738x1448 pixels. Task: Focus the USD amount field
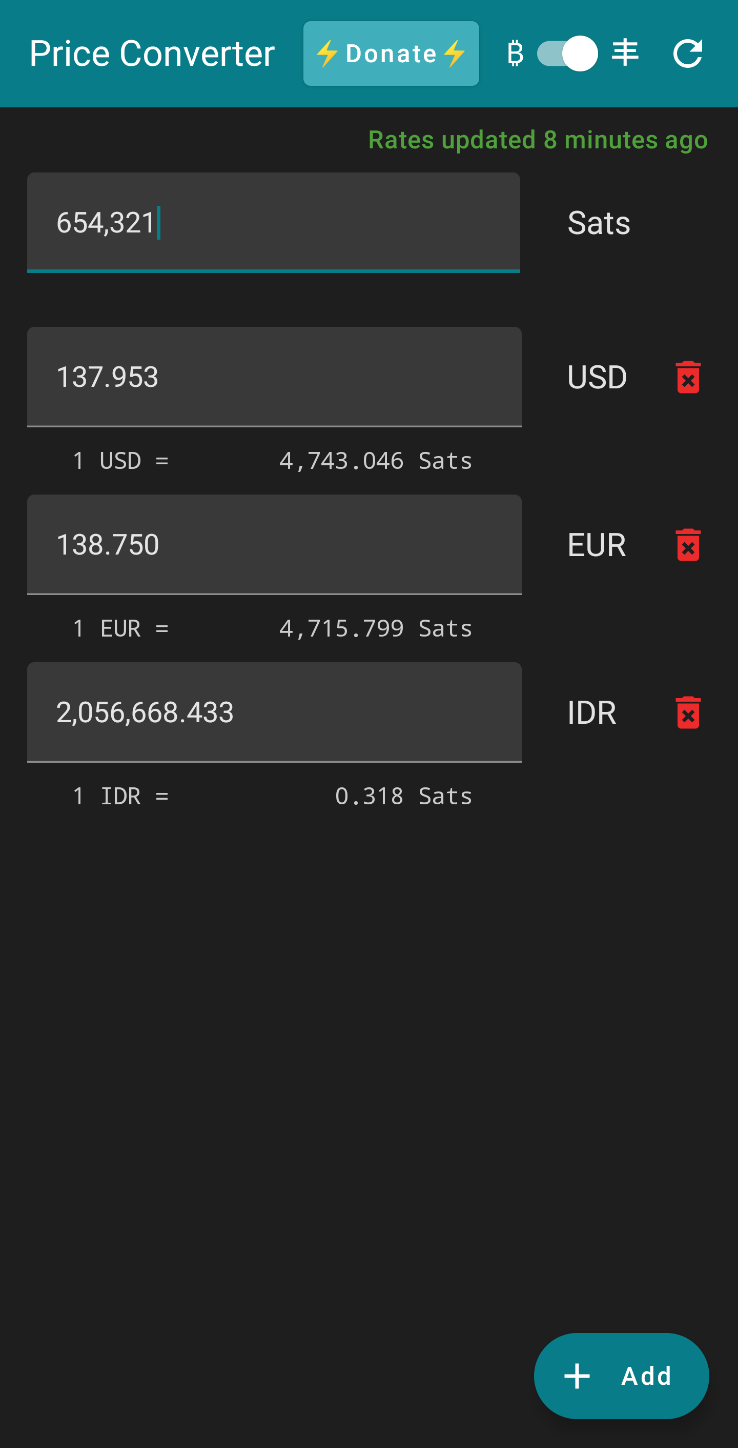[x=273, y=377]
